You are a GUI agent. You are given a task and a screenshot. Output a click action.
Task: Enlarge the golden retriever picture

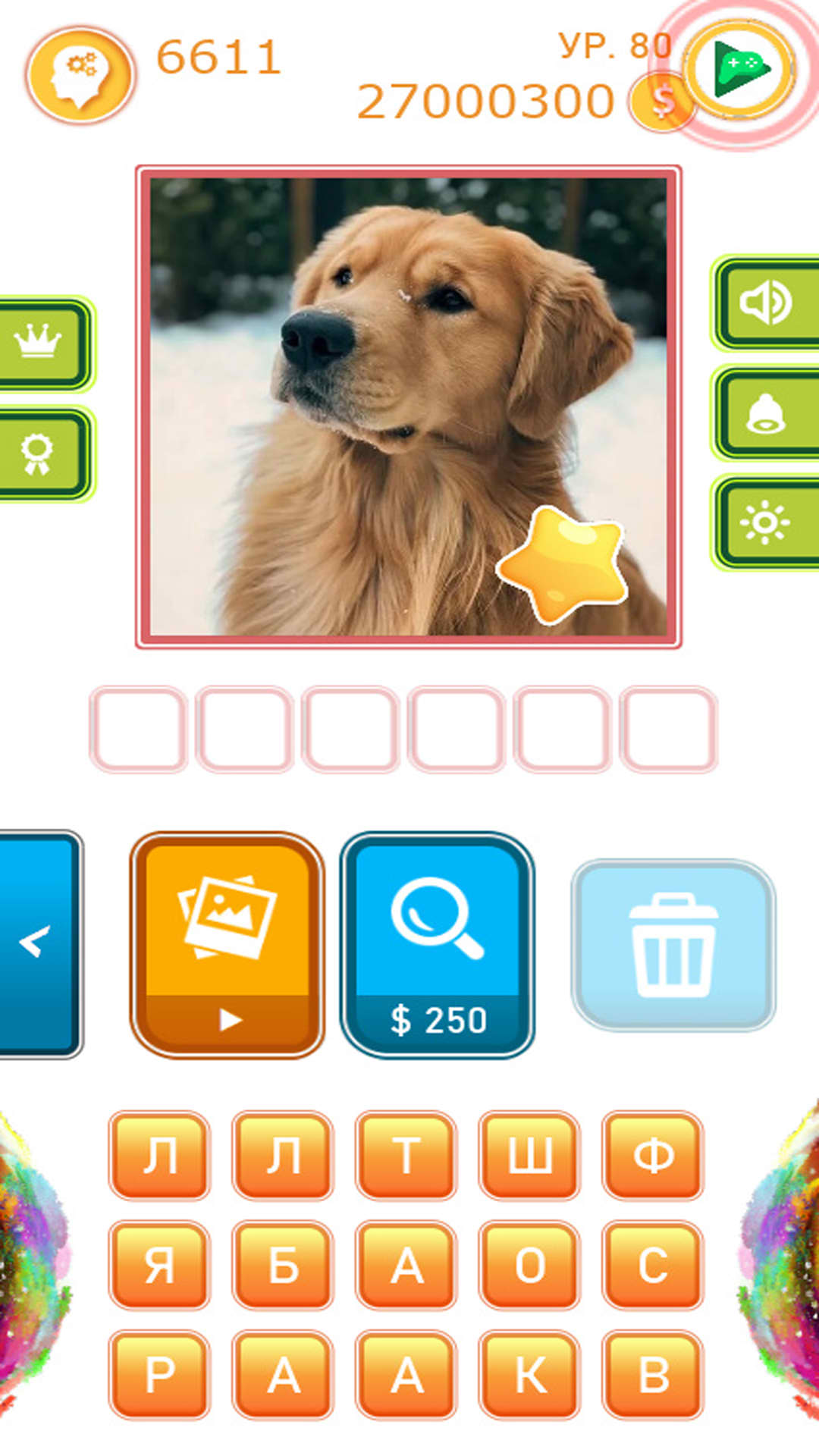coord(409,406)
